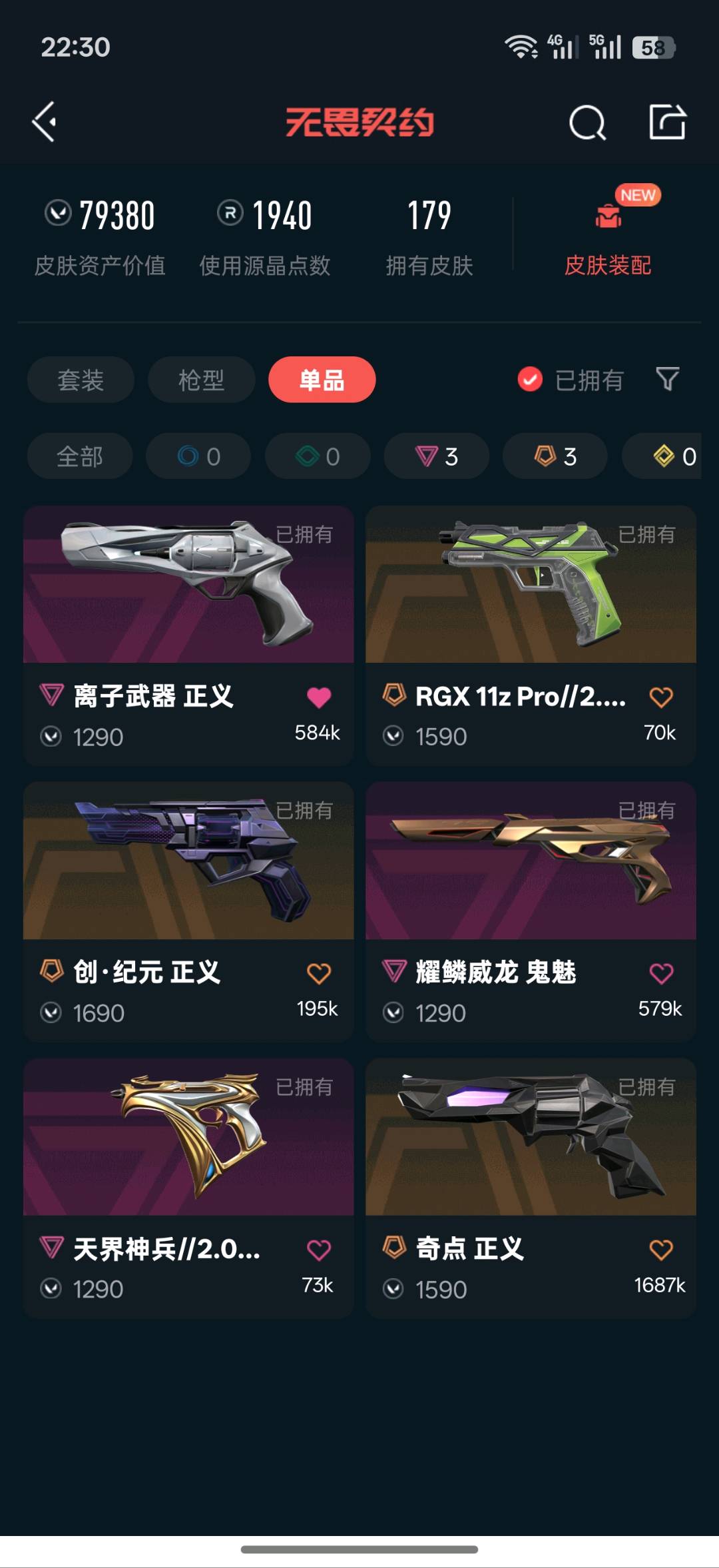
Task: Share this skin collection page
Action: (x=667, y=122)
